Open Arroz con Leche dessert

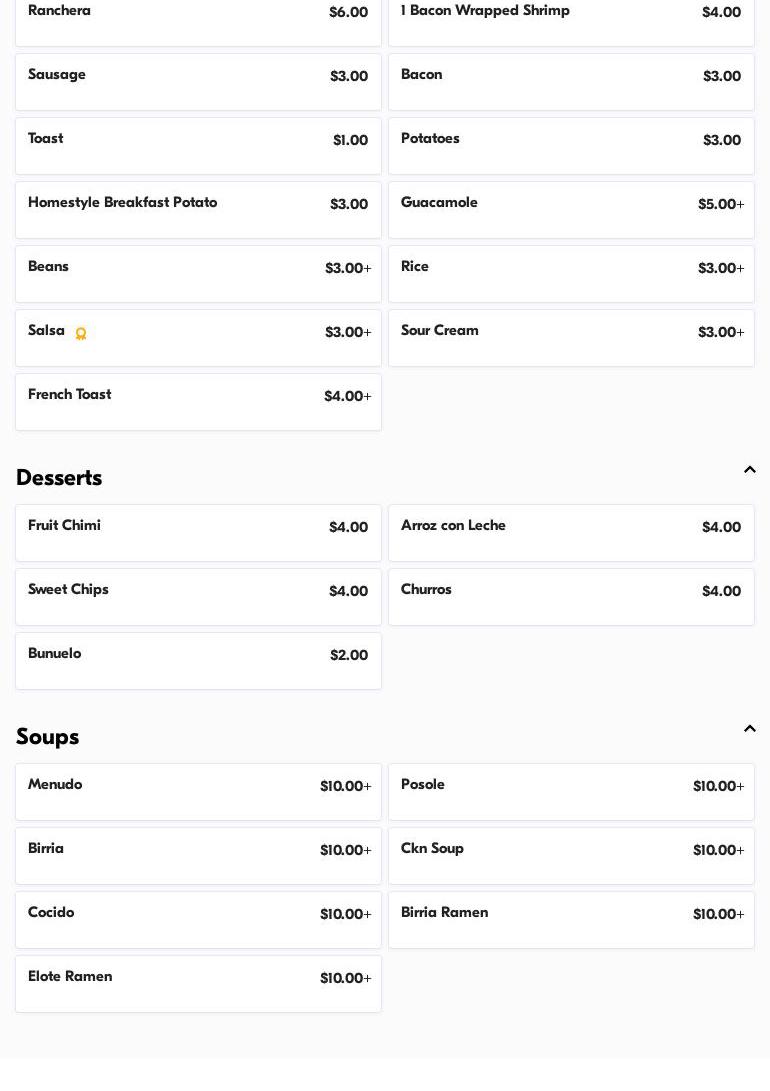(x=571, y=533)
